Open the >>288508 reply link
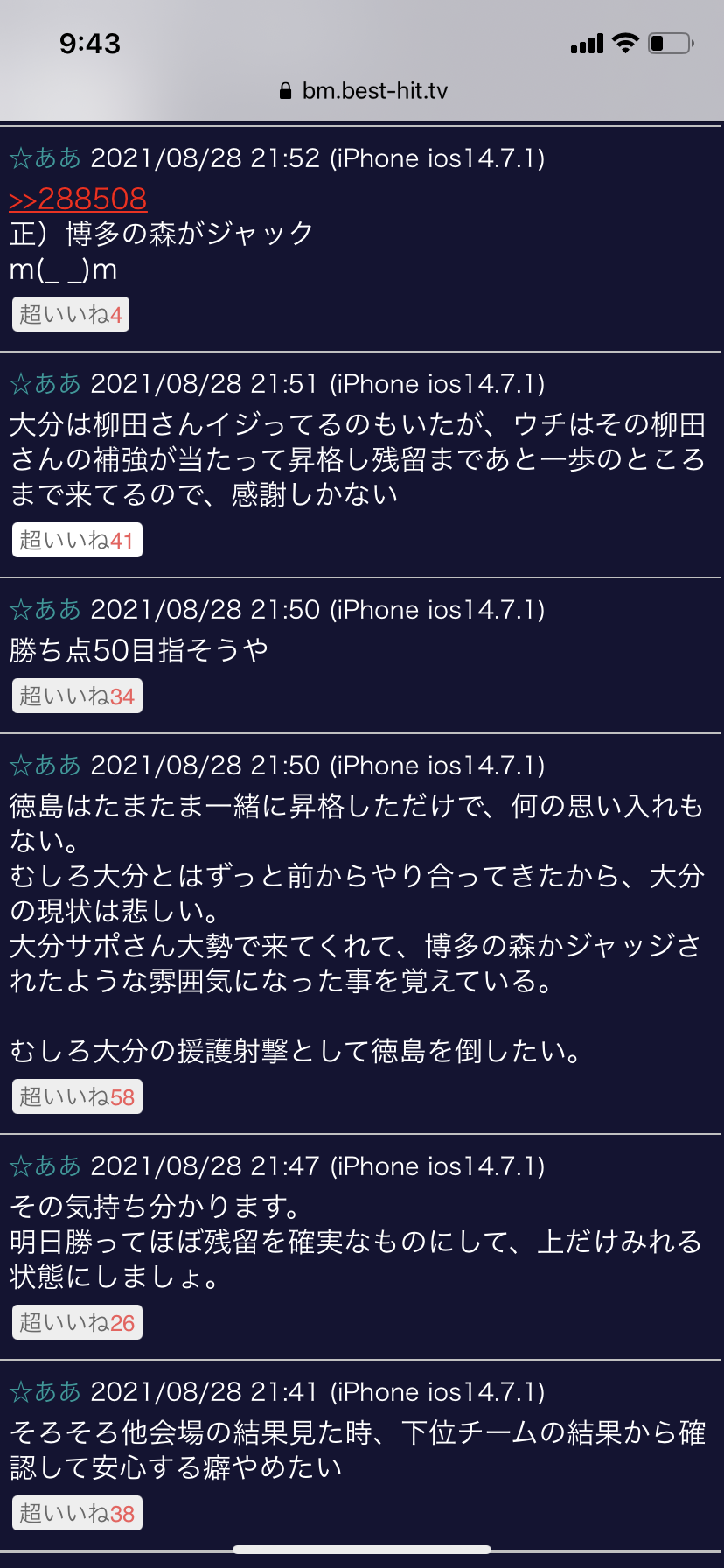Image resolution: width=724 pixels, height=1568 pixels. (x=78, y=199)
